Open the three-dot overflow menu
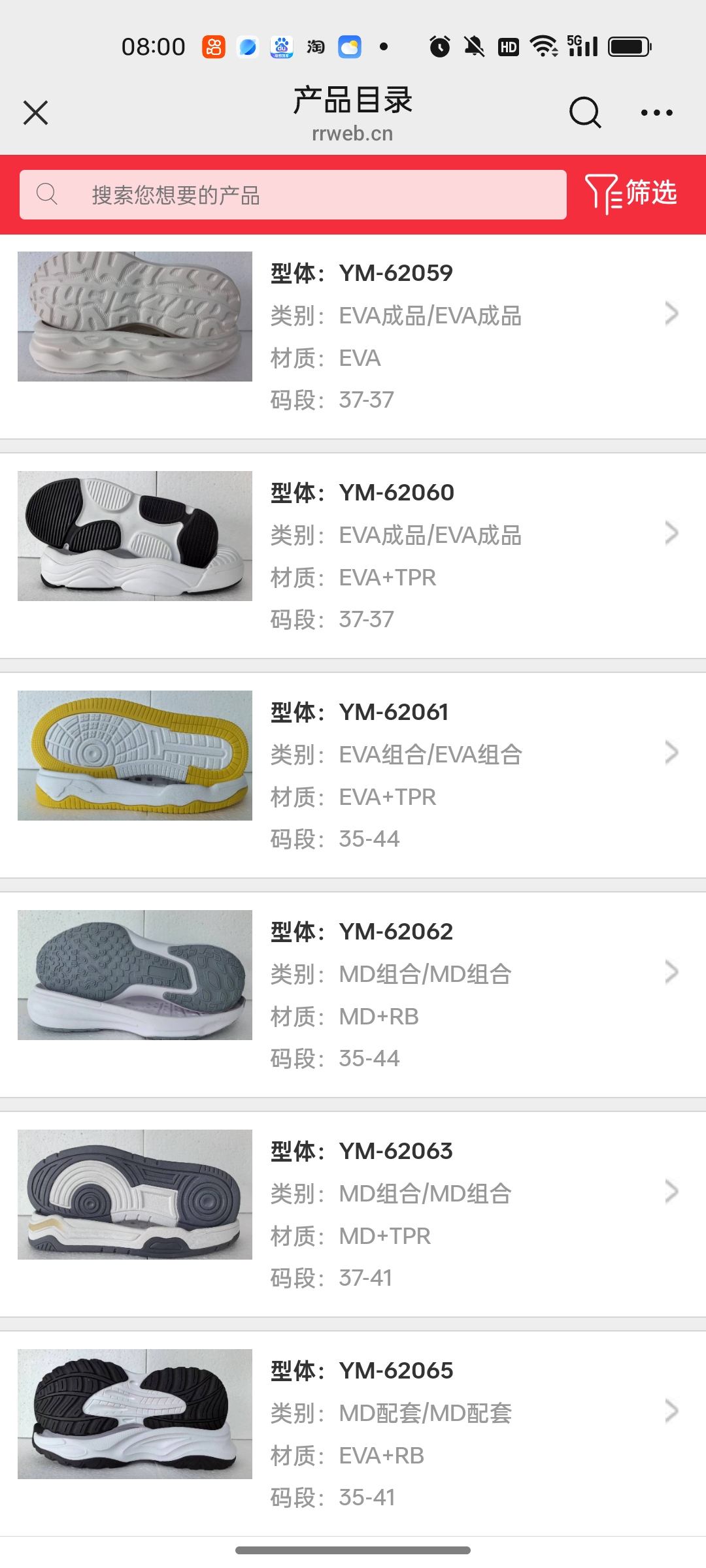 click(x=656, y=112)
